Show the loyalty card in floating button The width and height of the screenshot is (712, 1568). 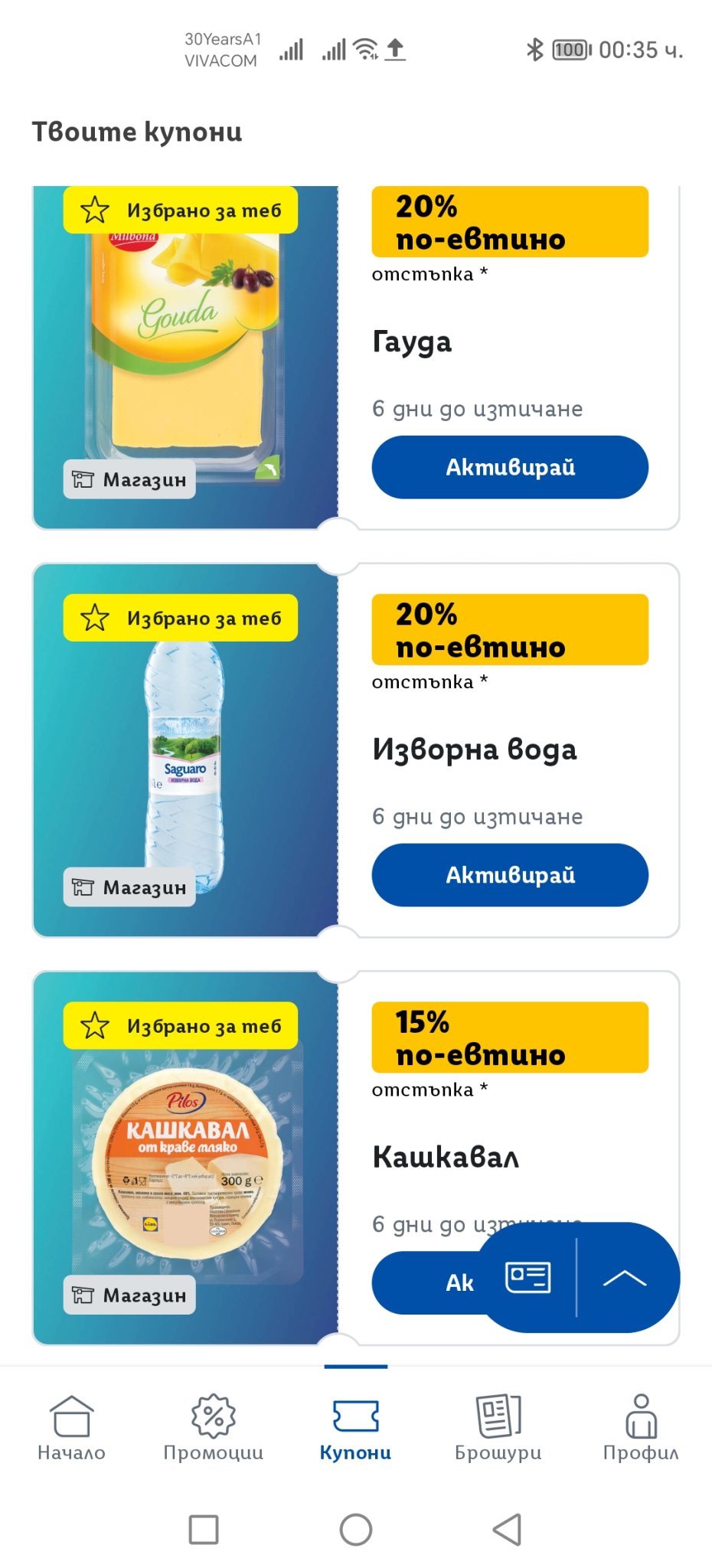(x=528, y=1277)
